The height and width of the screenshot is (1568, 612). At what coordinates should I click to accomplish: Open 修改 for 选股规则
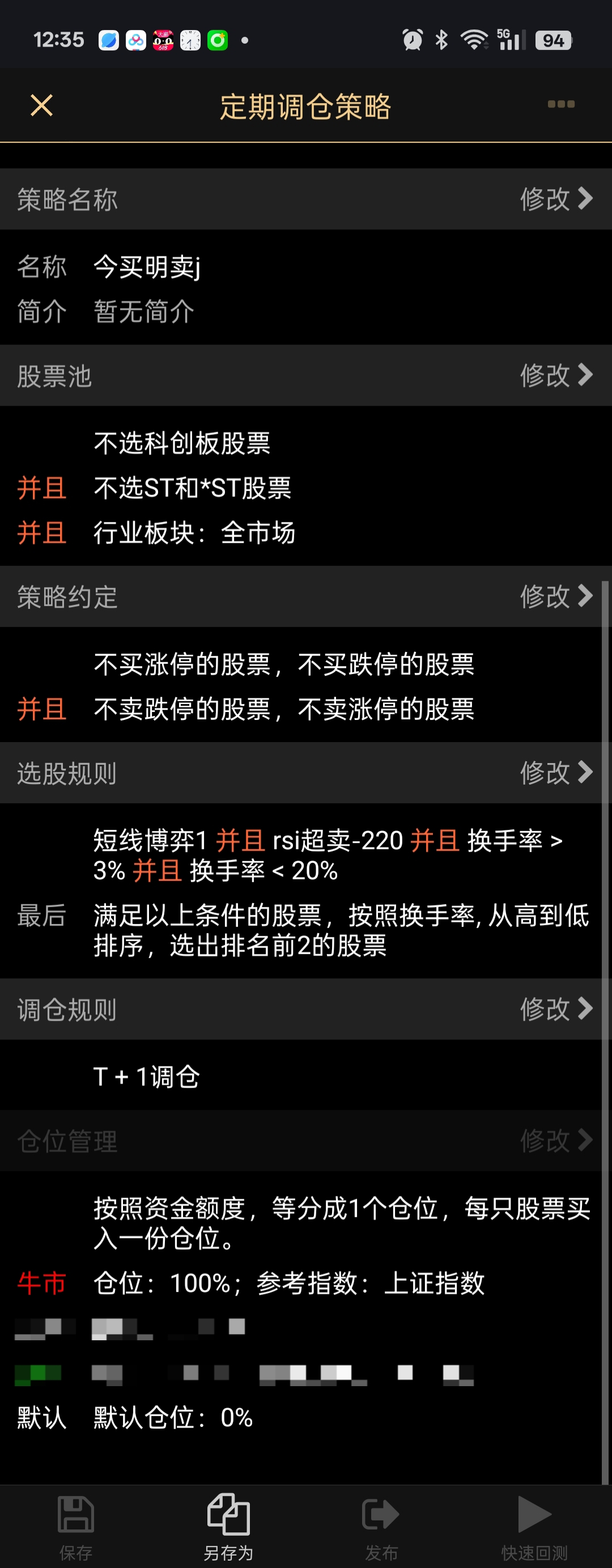tap(555, 773)
